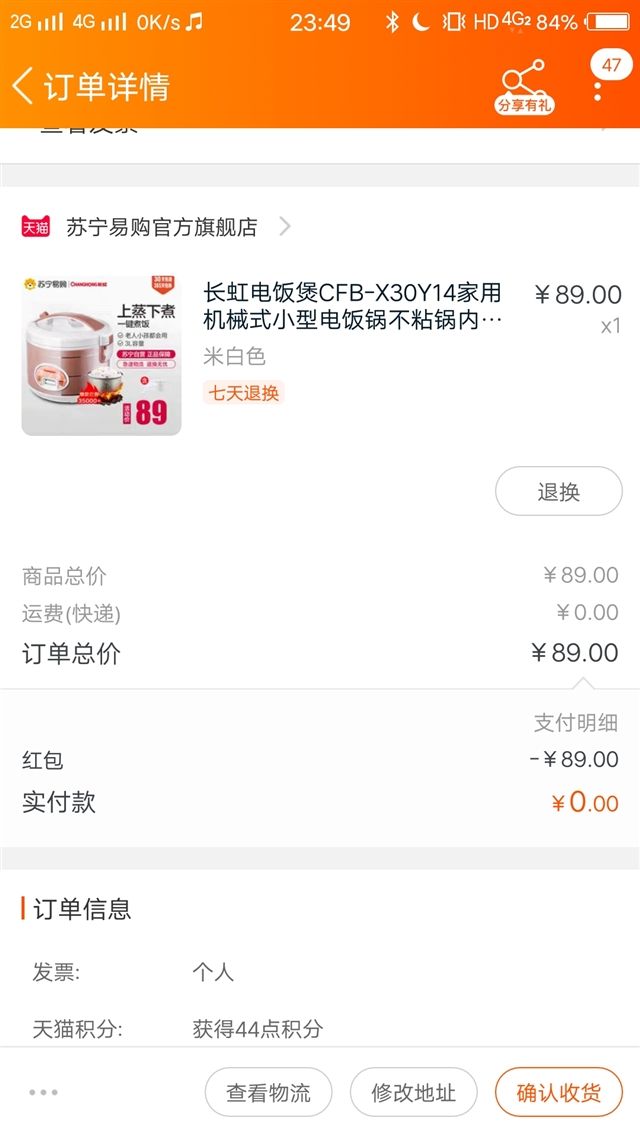Request return via 退换 button
The height and width of the screenshot is (1138, 640).
point(559,491)
